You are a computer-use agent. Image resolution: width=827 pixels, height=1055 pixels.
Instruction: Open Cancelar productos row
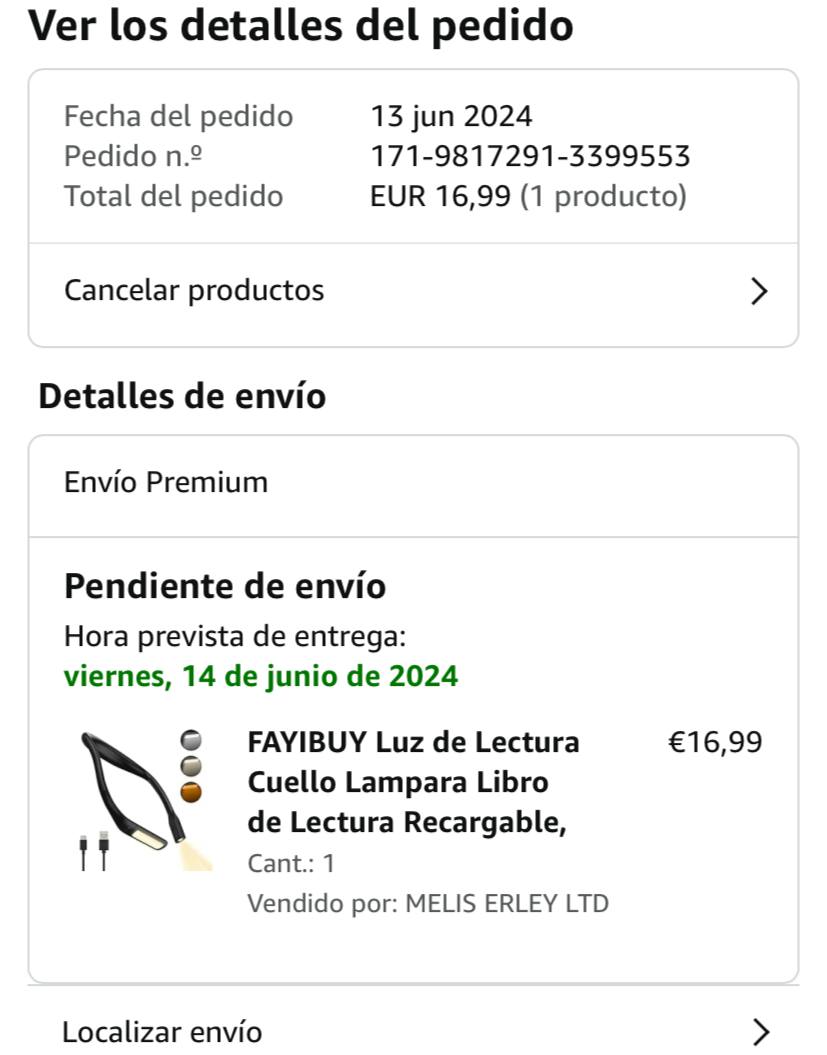[x=413, y=291]
